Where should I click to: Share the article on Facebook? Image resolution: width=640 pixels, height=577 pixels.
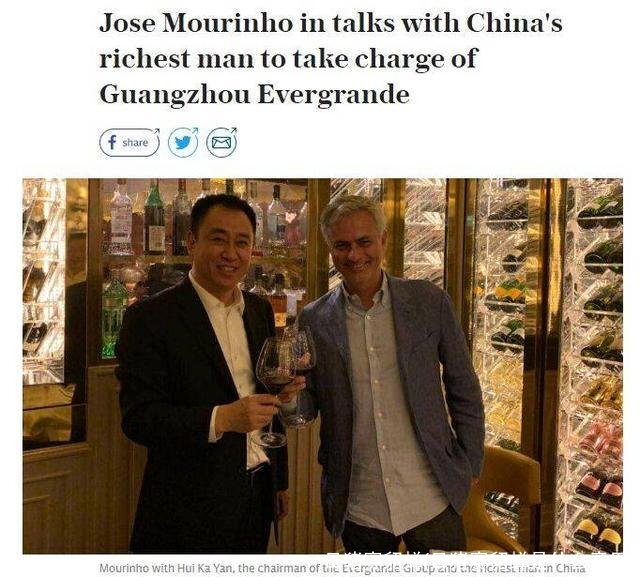point(129,143)
